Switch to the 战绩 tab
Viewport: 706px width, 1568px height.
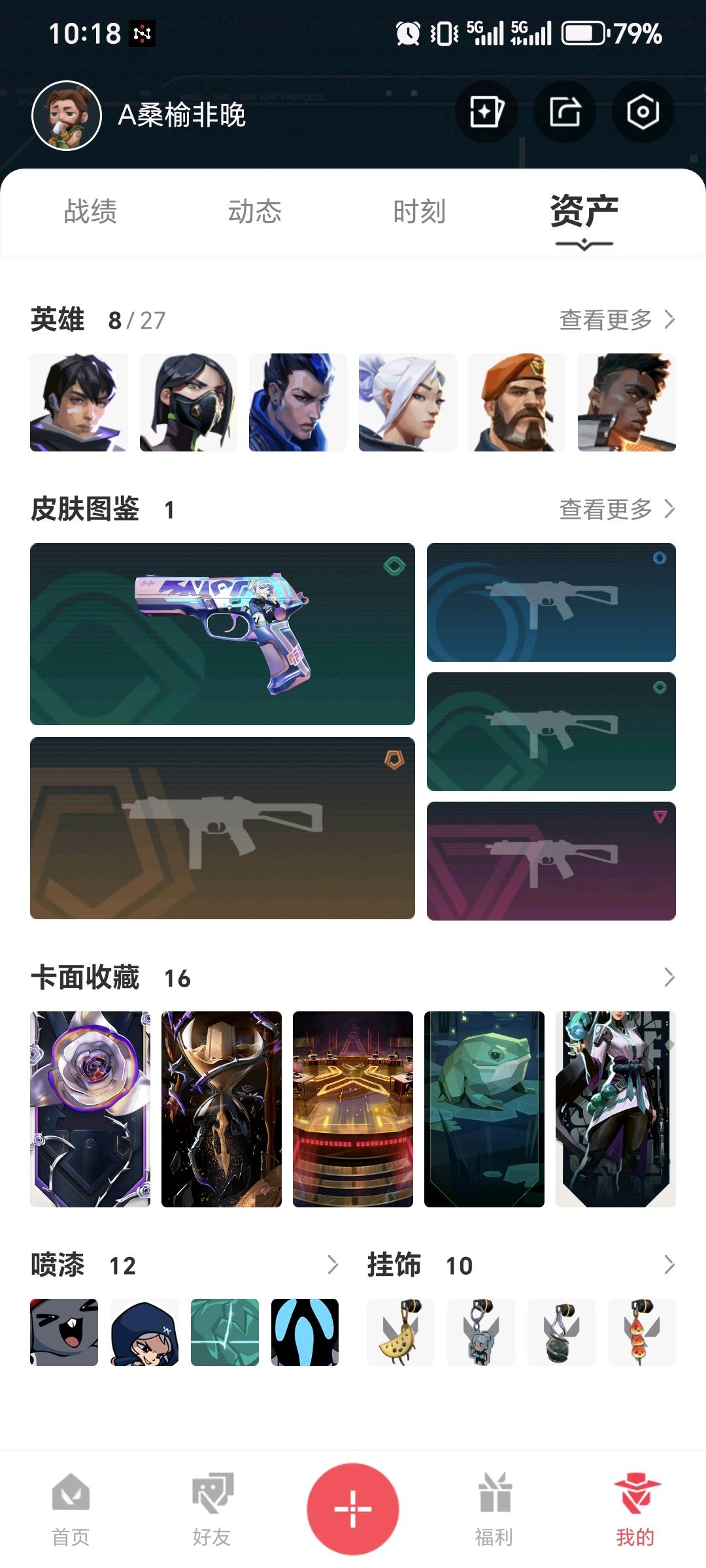(90, 212)
